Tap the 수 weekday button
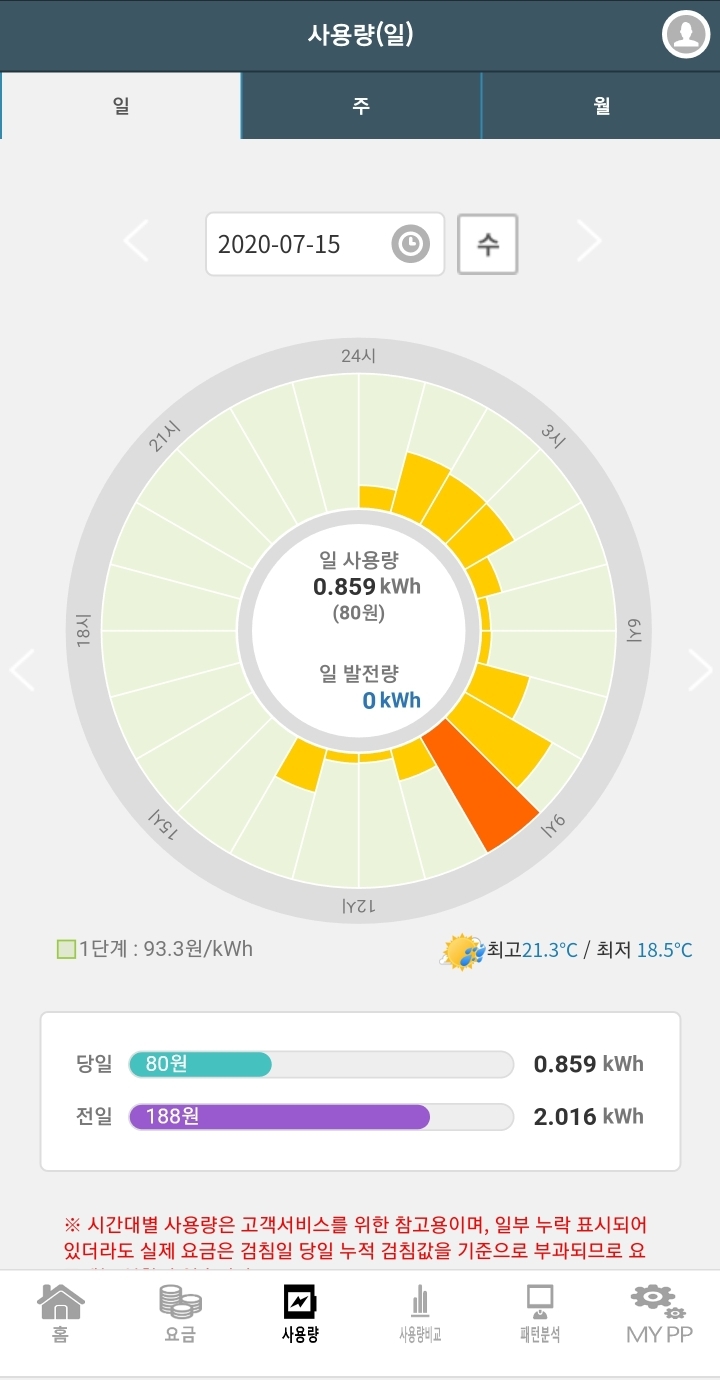The width and height of the screenshot is (720, 1380). click(x=488, y=244)
